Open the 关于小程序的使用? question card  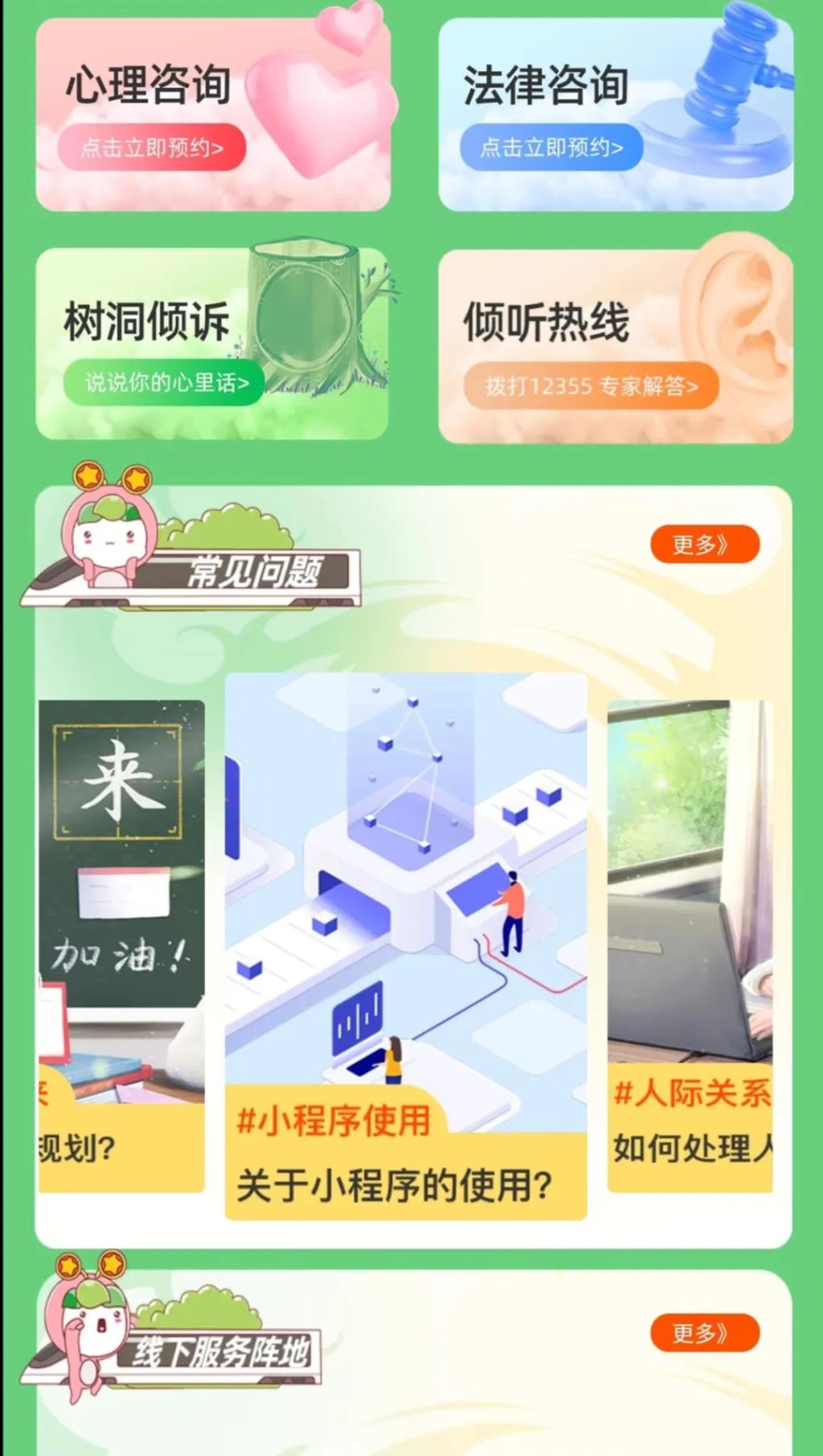pos(406,947)
